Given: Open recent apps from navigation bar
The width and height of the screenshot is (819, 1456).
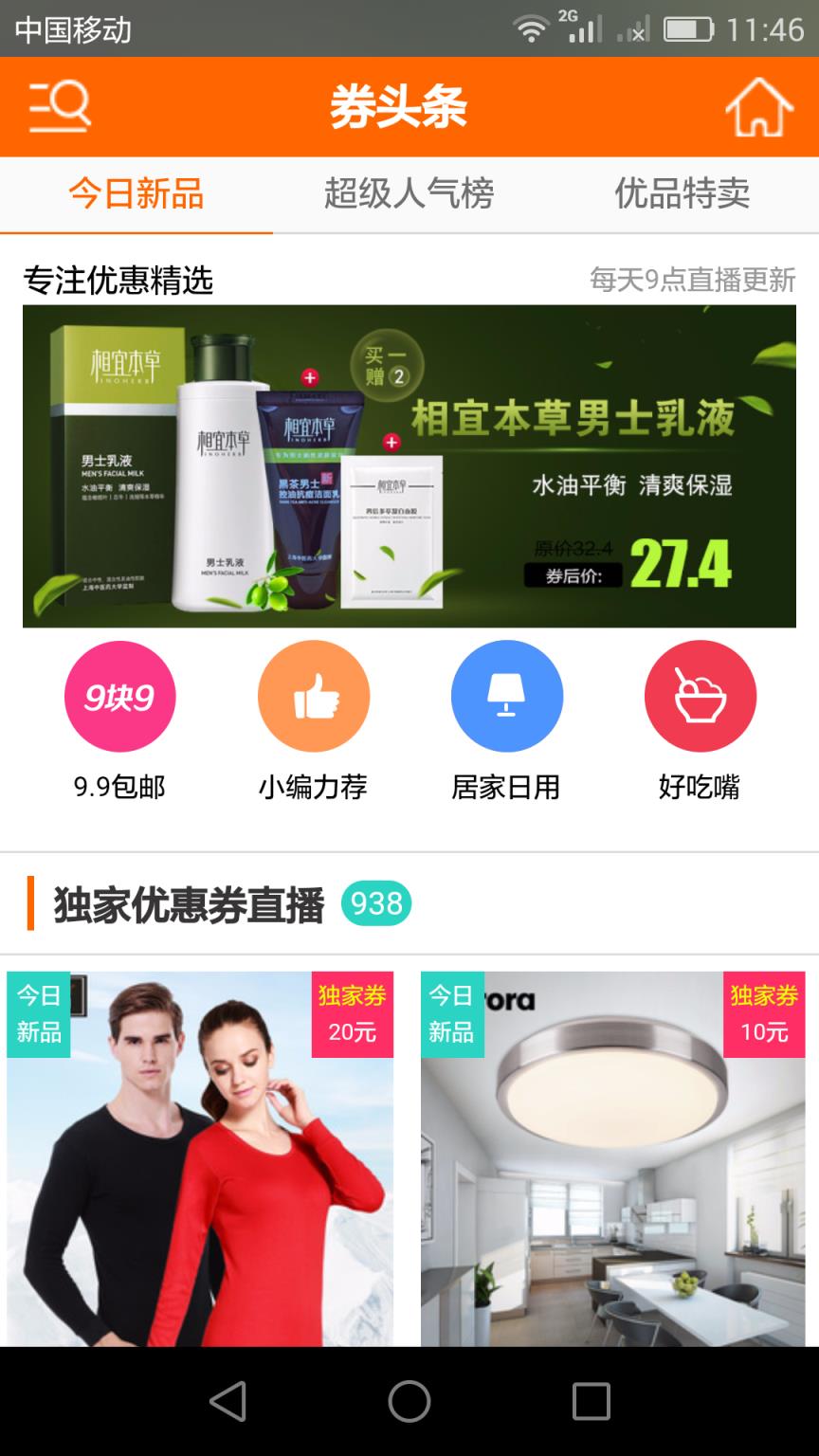Looking at the screenshot, I should click(x=591, y=1401).
